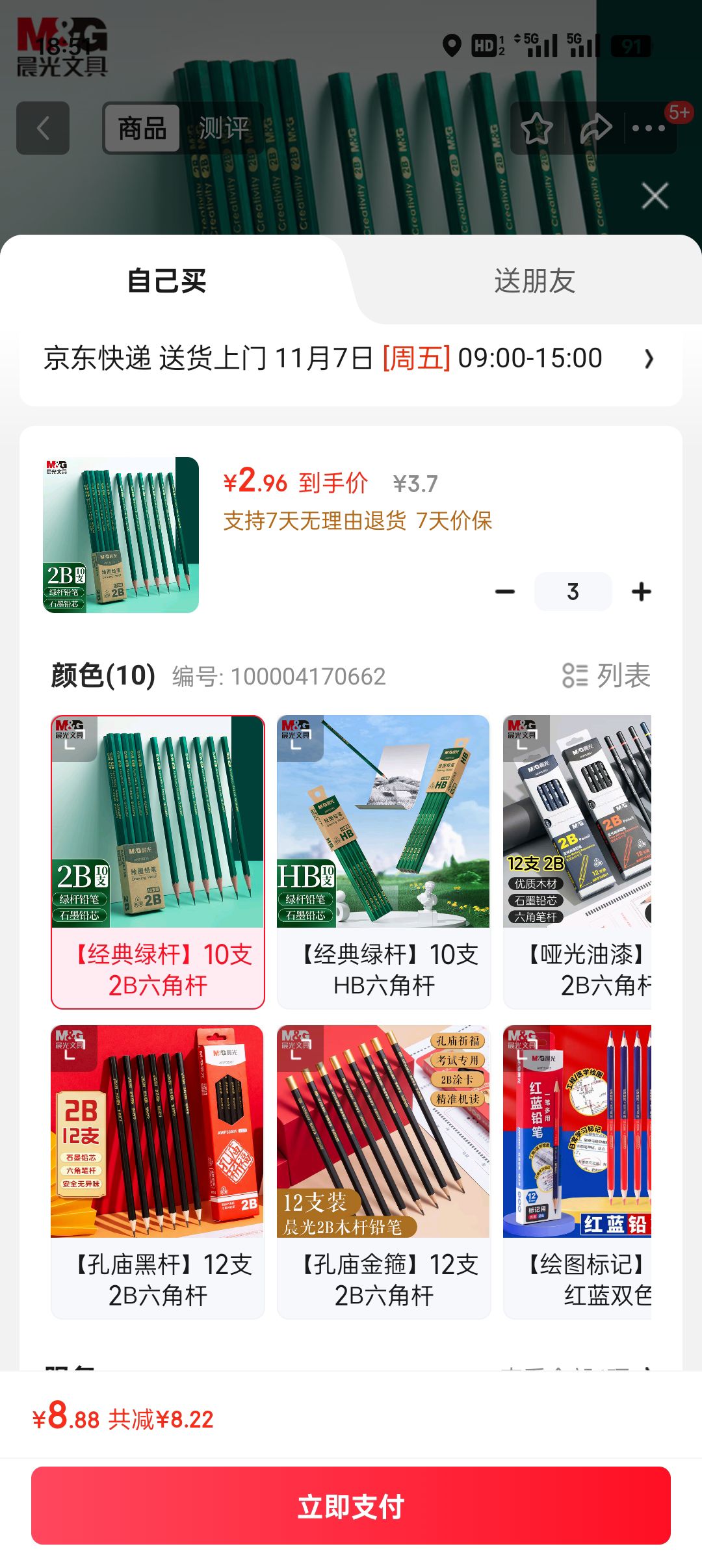Tap 立即支付 to pay now

point(351,1506)
